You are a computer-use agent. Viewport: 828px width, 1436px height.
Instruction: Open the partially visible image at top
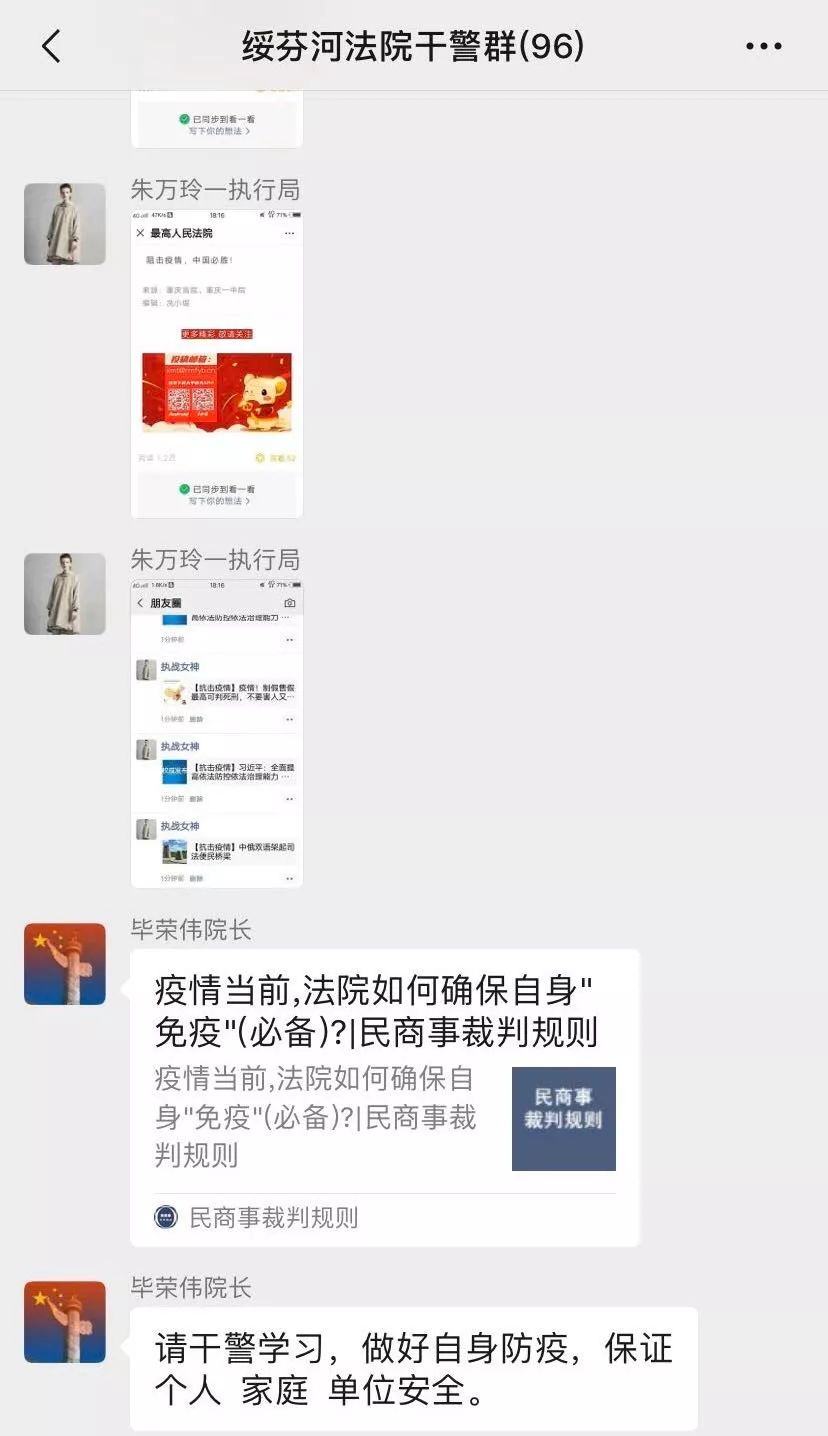217,120
